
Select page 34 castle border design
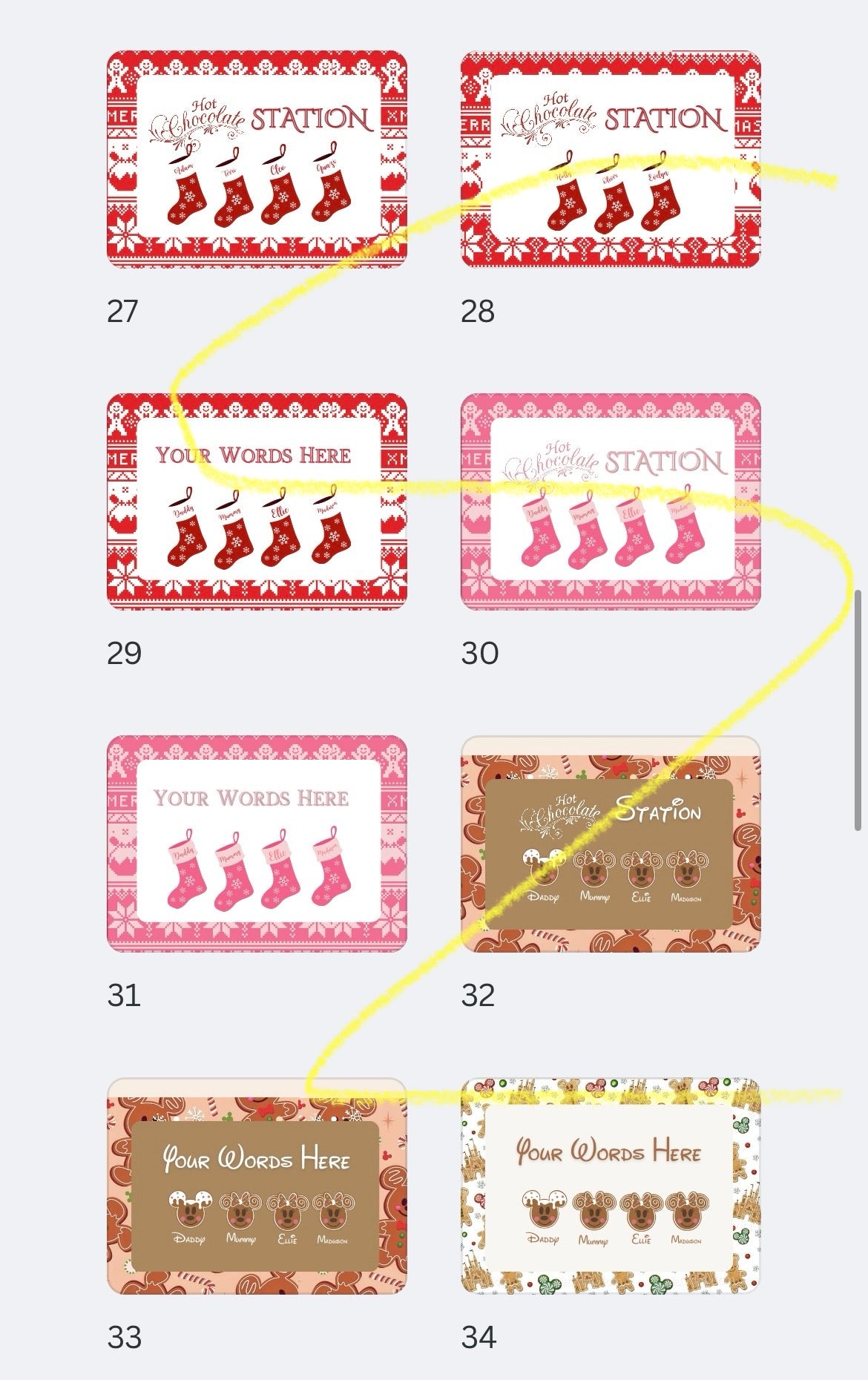coord(611,1186)
